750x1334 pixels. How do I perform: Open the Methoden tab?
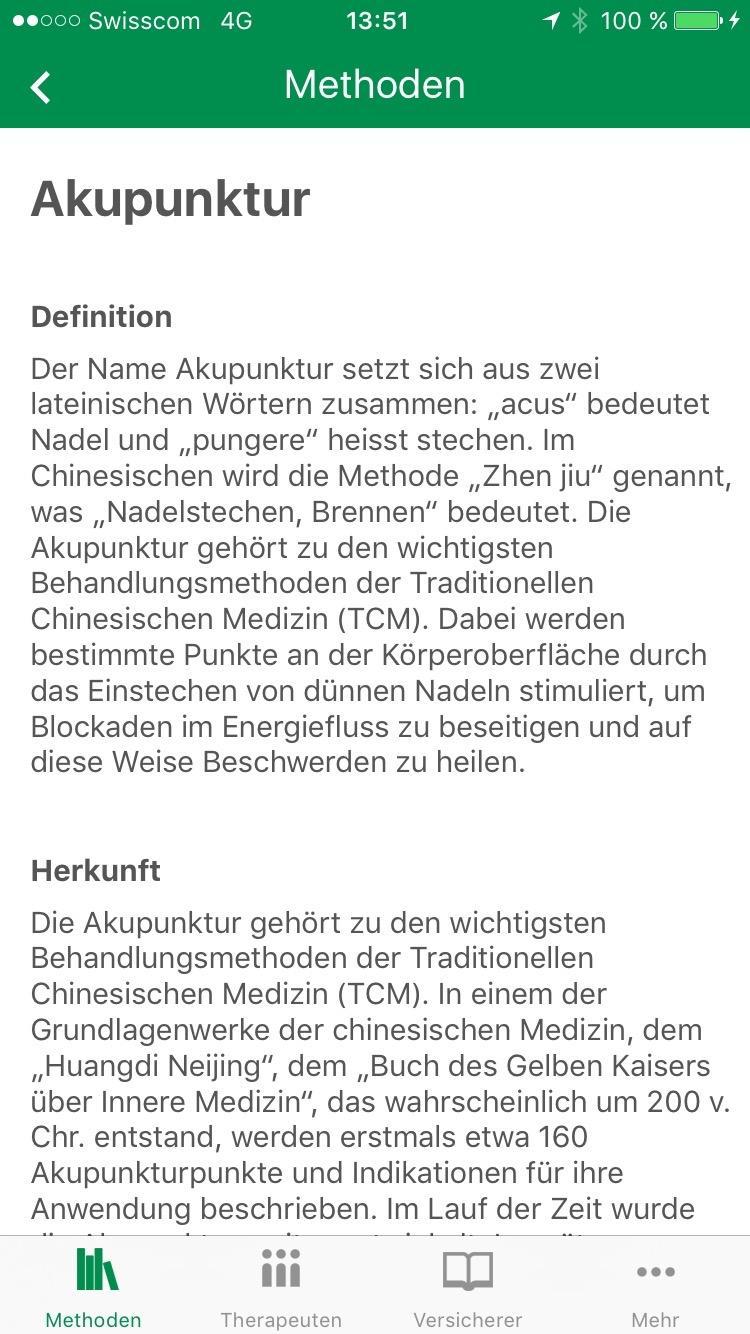click(x=94, y=1288)
